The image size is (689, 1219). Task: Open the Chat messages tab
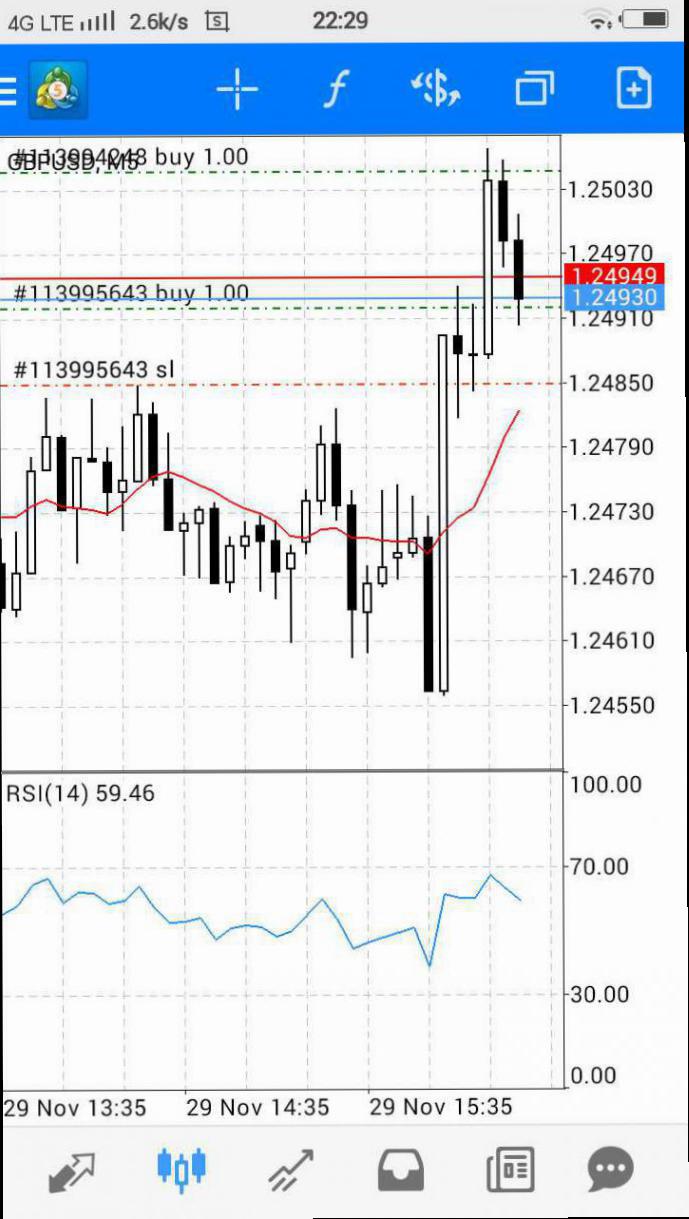610,1169
